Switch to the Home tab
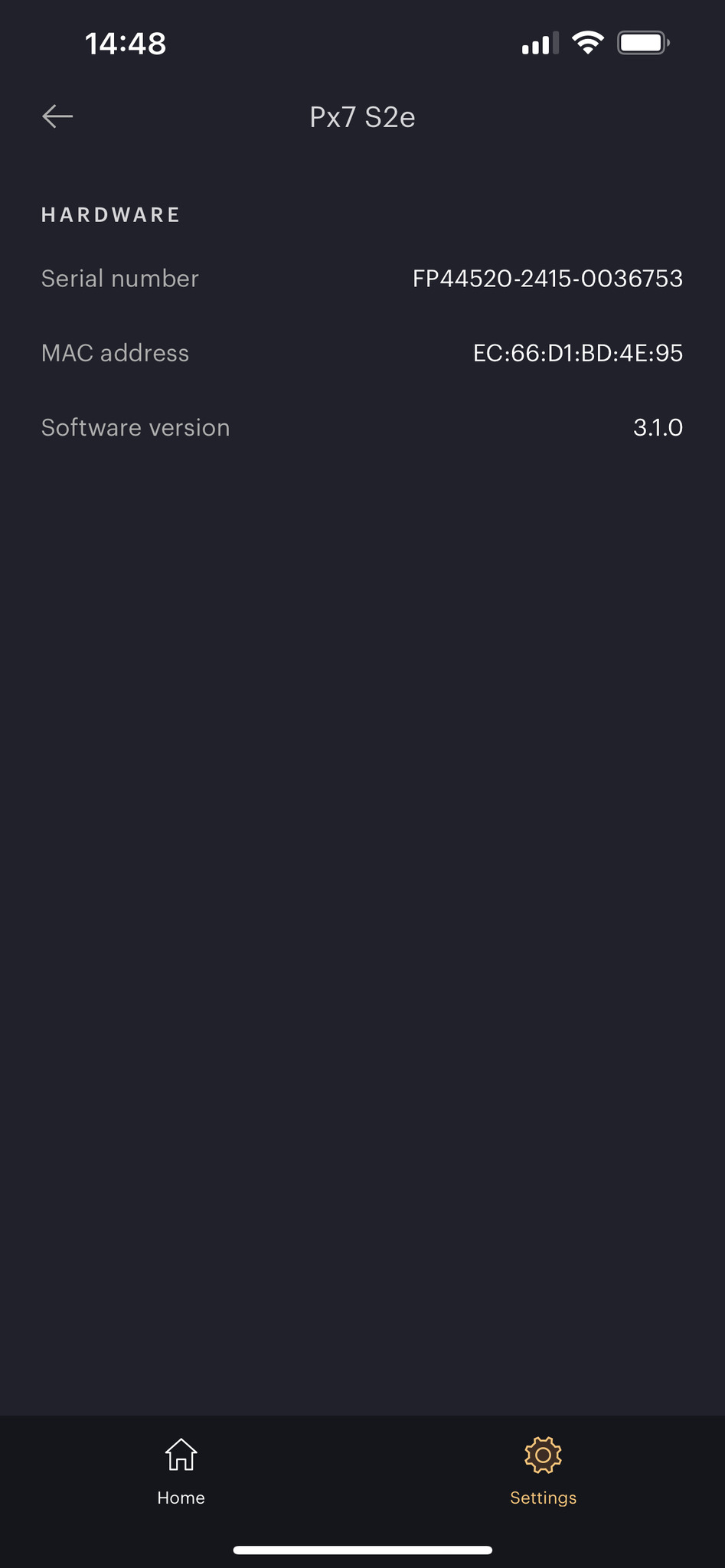 pos(181,1472)
